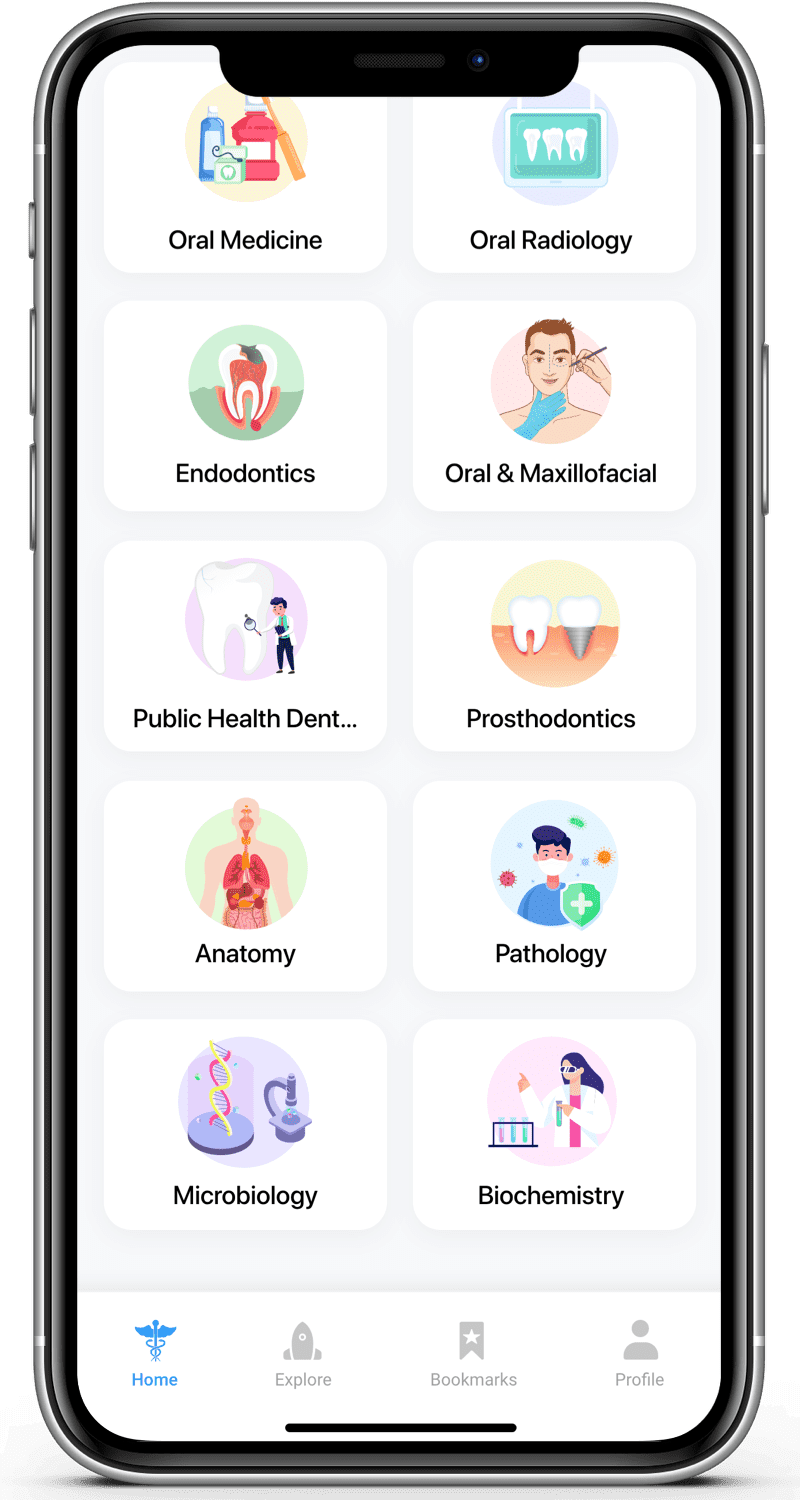Open the Public Health Dentistry card
The width and height of the screenshot is (800, 1500).
[245, 646]
